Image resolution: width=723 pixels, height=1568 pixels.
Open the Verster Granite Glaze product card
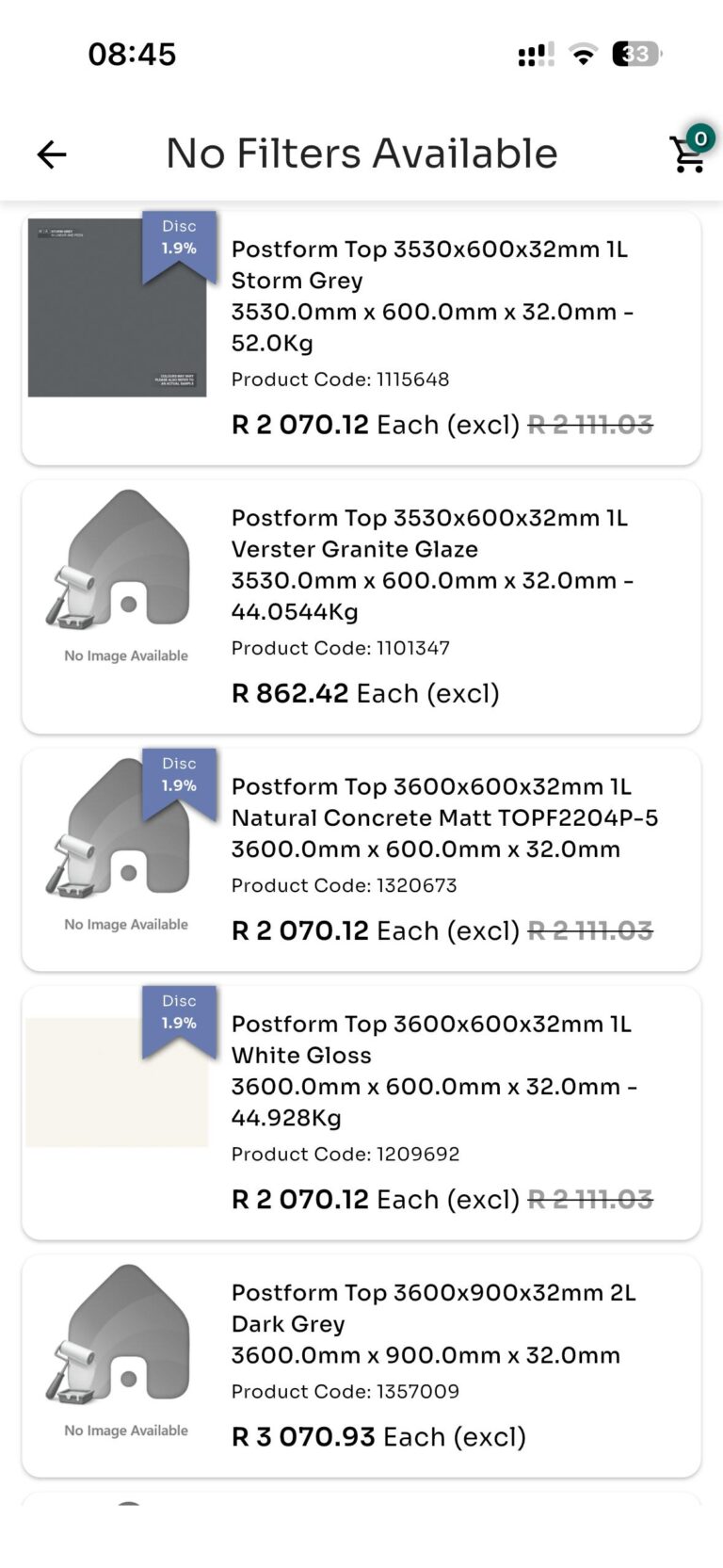coord(361,606)
